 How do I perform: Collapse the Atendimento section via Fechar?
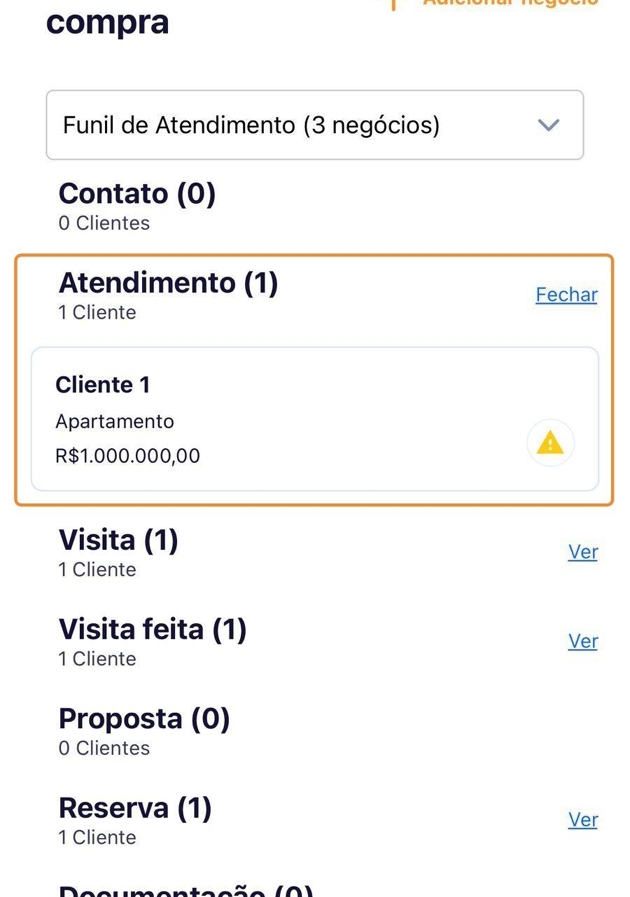(x=566, y=295)
